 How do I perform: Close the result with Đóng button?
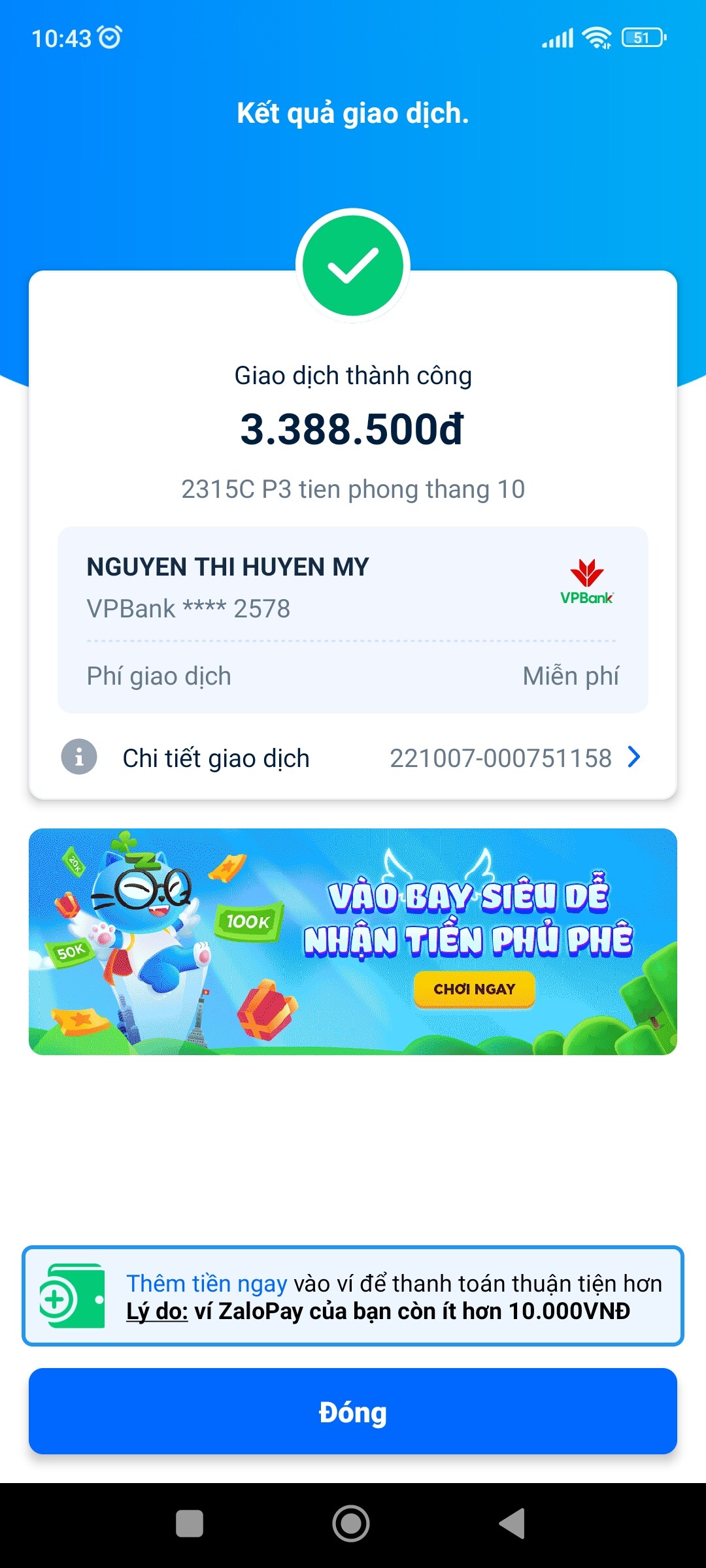(353, 1411)
